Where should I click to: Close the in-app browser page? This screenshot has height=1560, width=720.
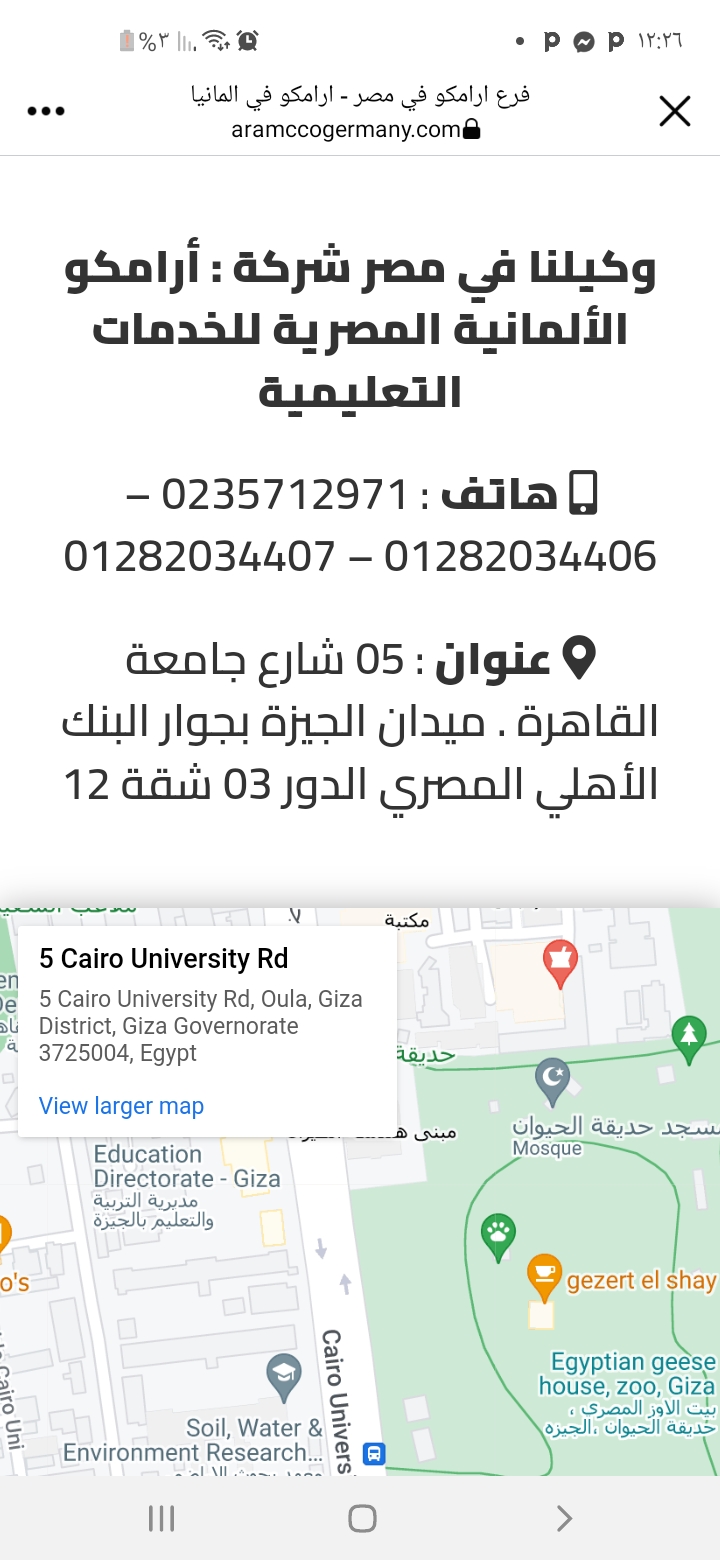[675, 111]
